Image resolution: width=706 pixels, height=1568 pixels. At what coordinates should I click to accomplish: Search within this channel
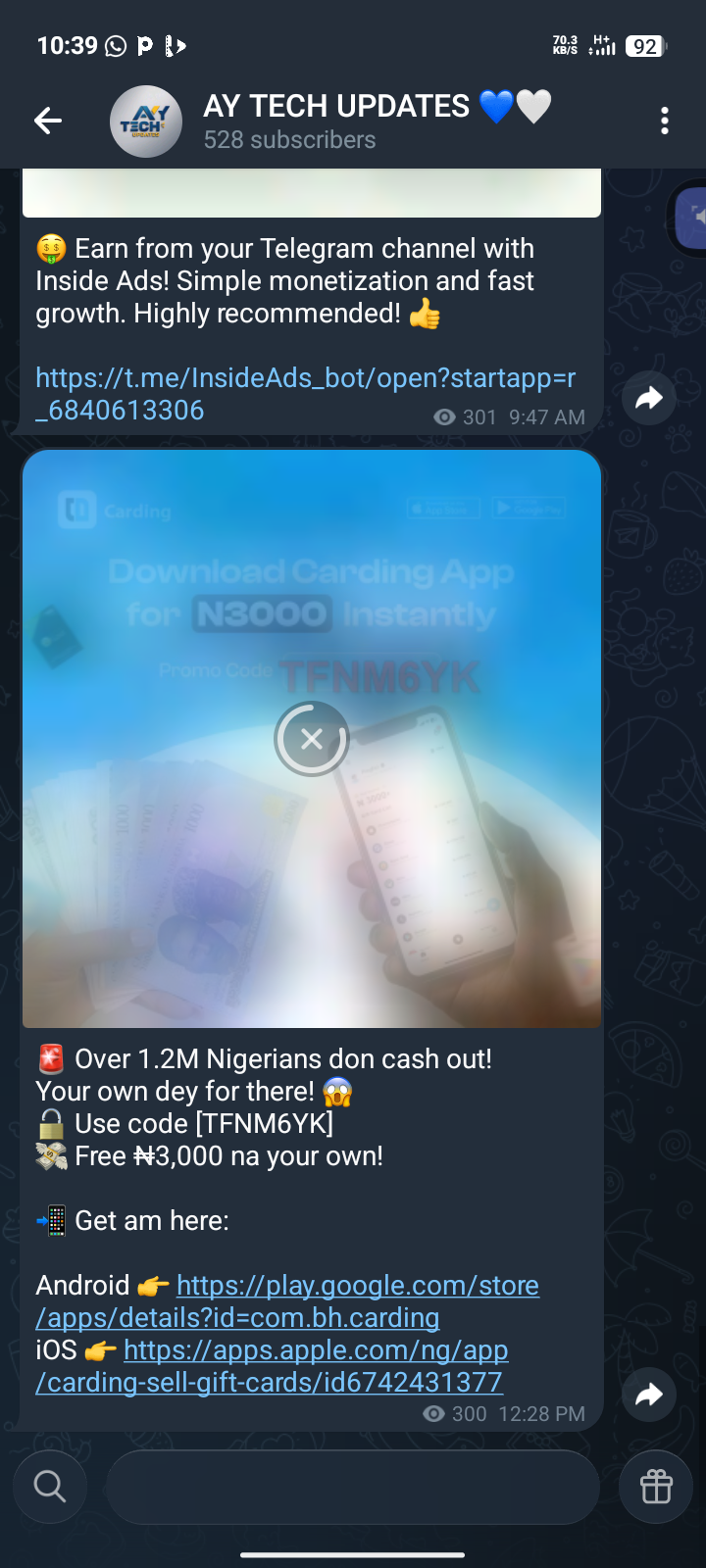(50, 1487)
